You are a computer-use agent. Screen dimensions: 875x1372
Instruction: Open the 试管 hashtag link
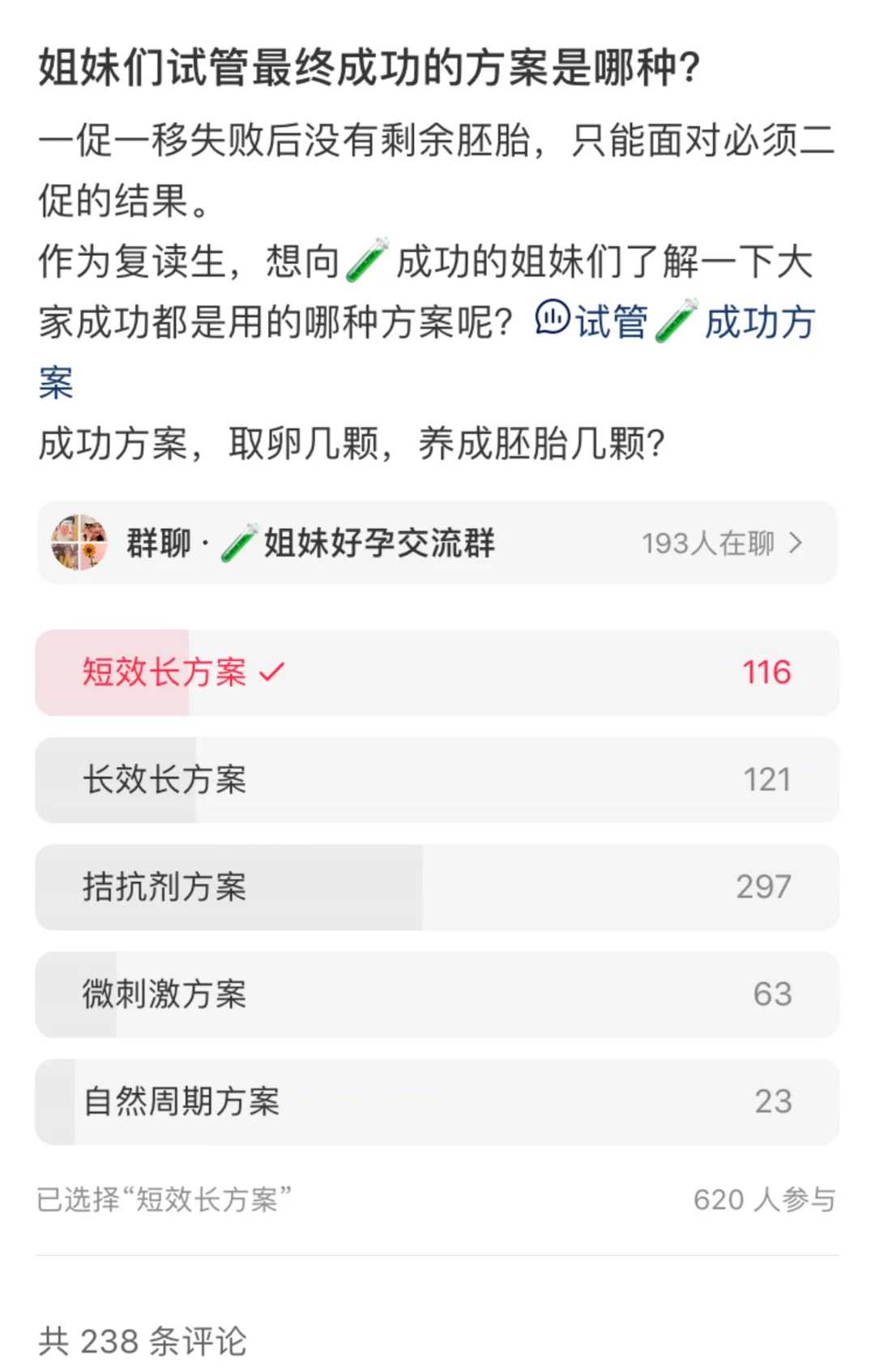tap(608, 322)
